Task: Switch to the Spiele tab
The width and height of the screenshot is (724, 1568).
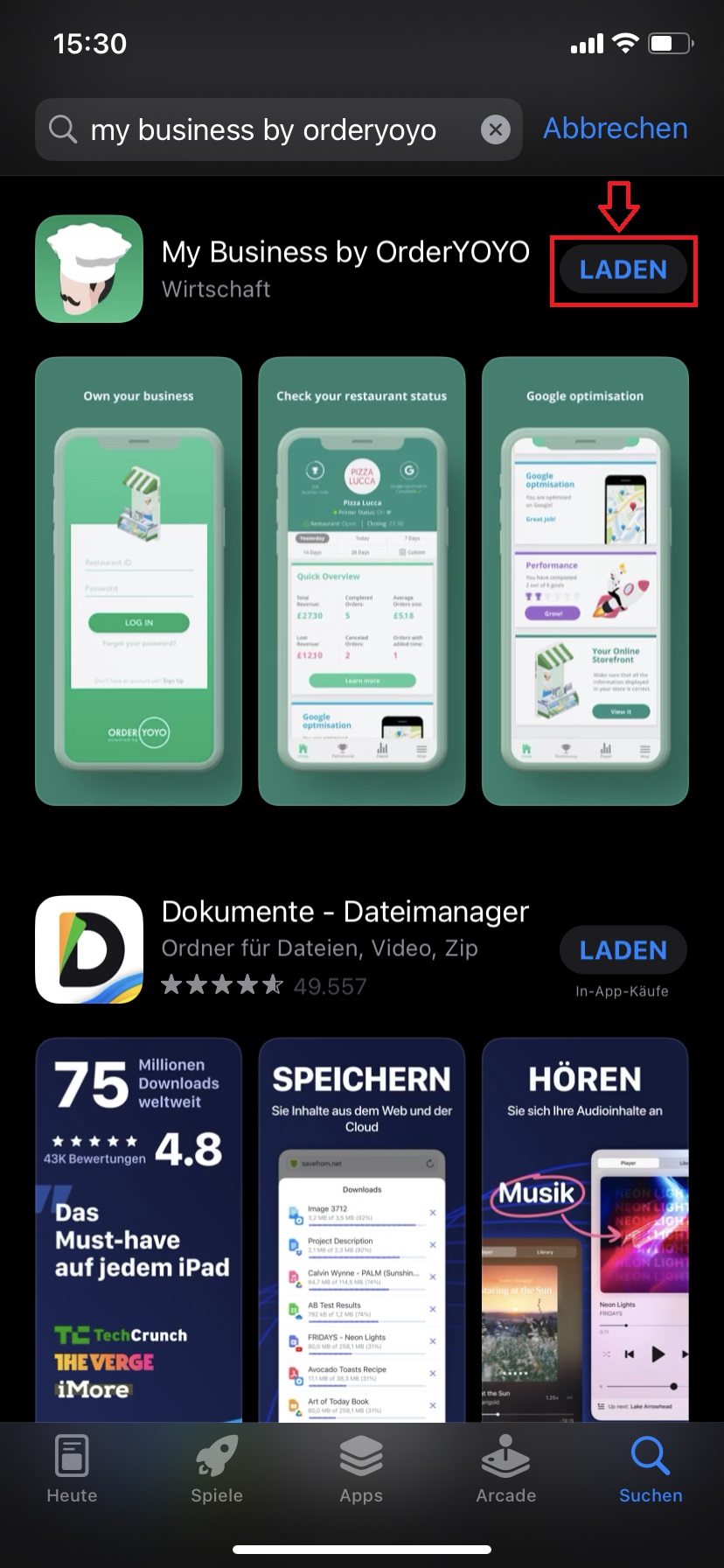Action: tap(217, 1469)
